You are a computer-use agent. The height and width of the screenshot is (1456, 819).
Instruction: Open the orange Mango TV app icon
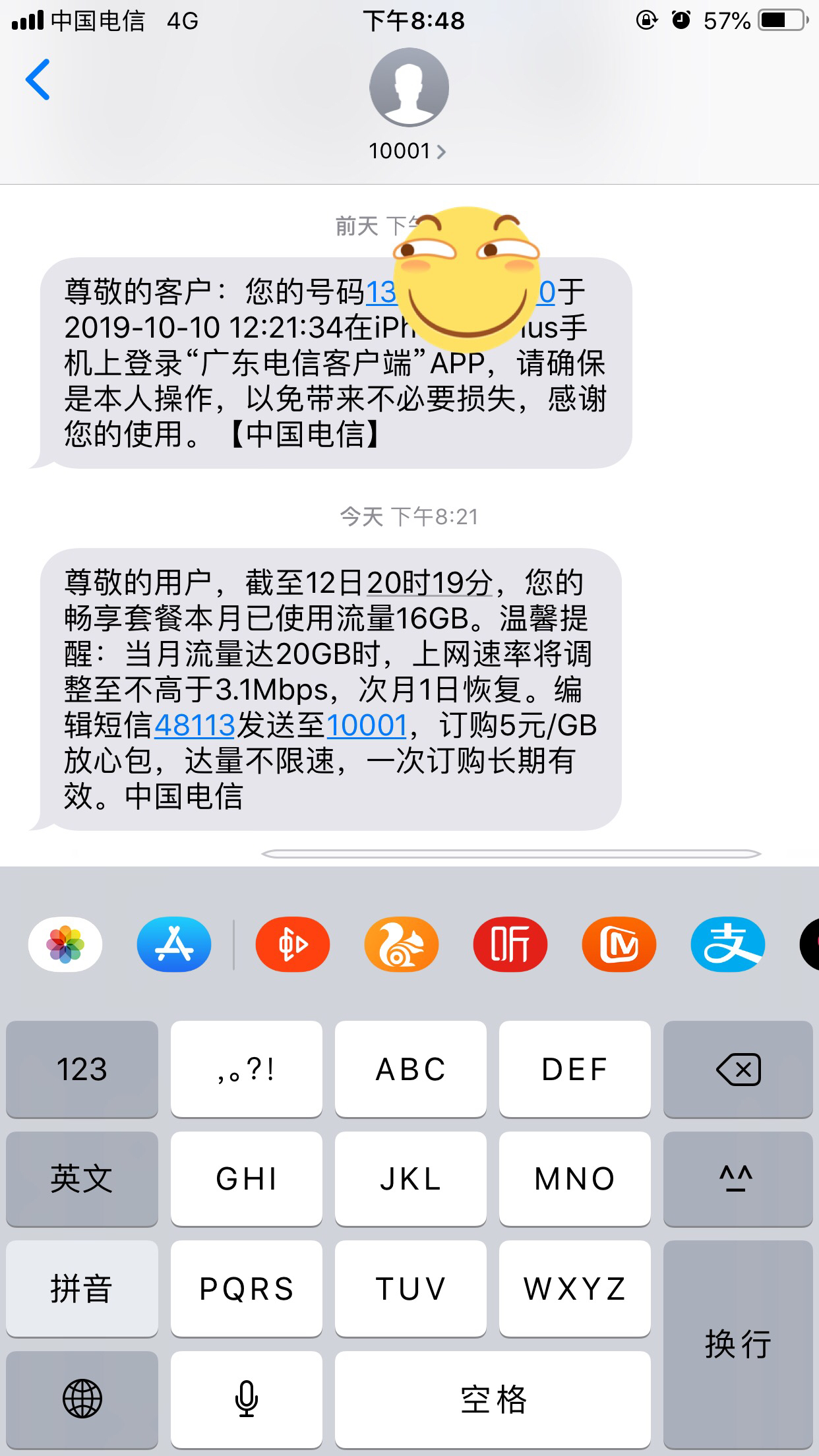(619, 944)
